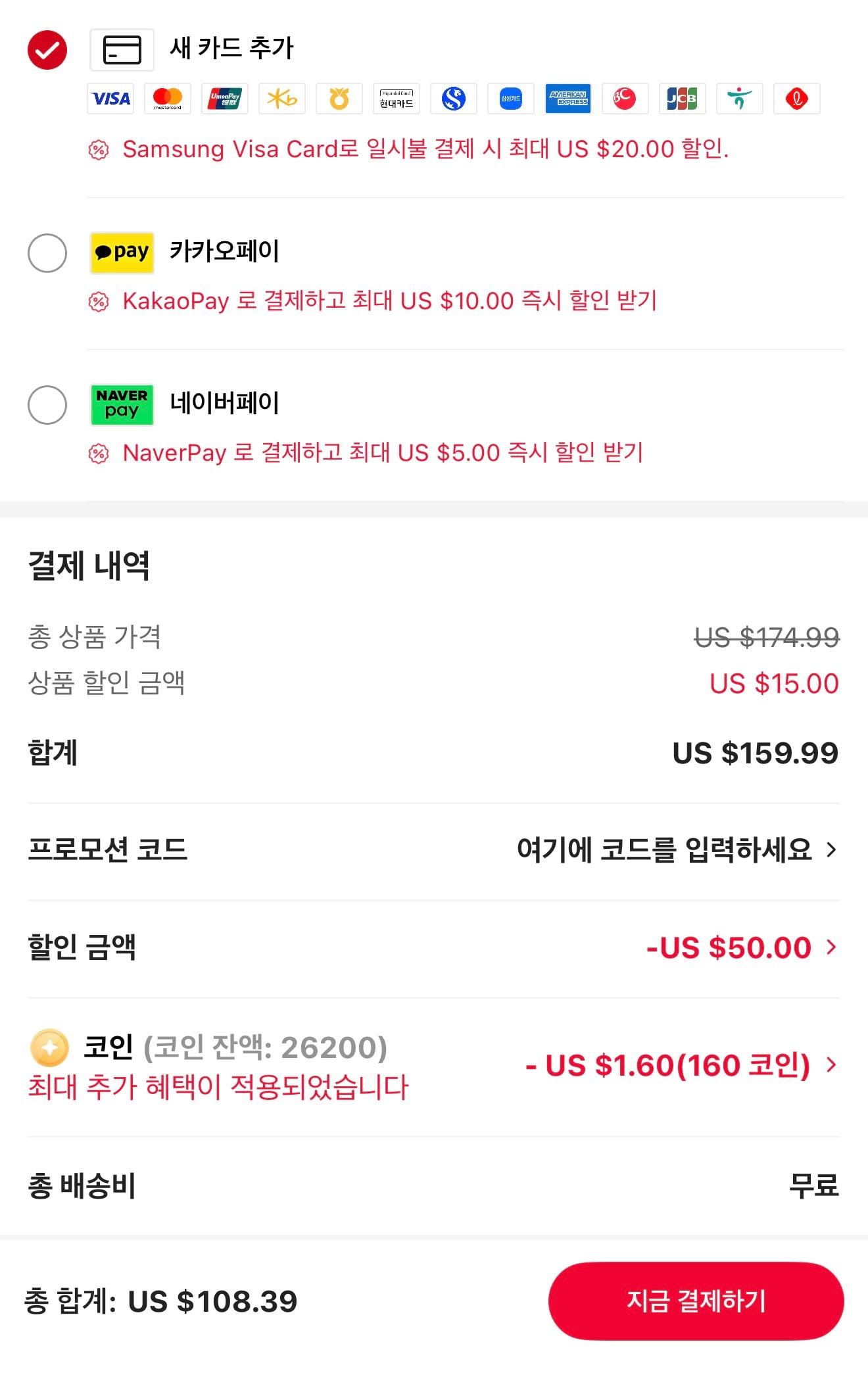Select the Visa card icon
Screen dimensions: 868x1390
click(x=110, y=99)
